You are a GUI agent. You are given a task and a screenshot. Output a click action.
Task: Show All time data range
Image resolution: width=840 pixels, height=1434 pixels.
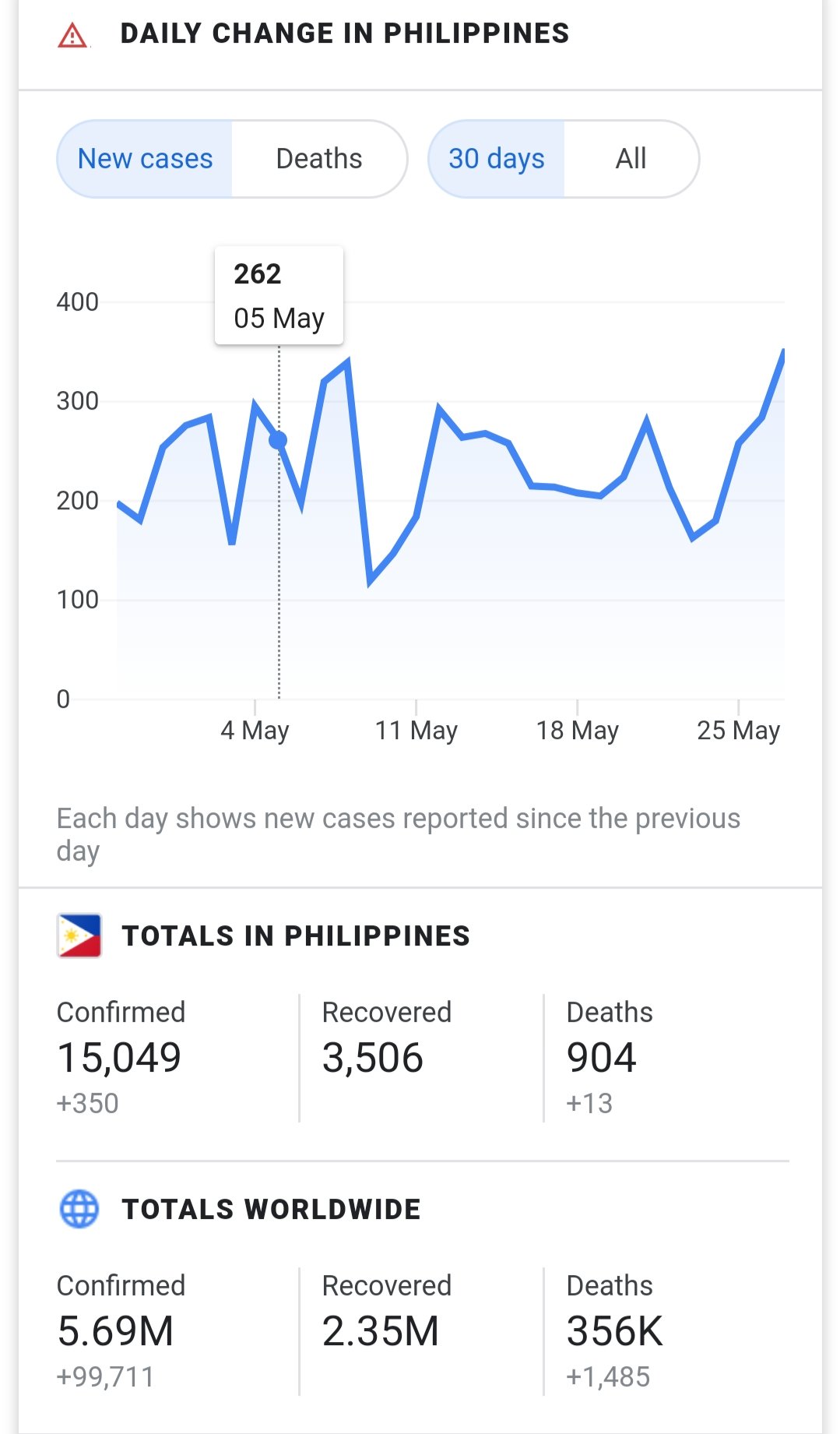coord(631,159)
